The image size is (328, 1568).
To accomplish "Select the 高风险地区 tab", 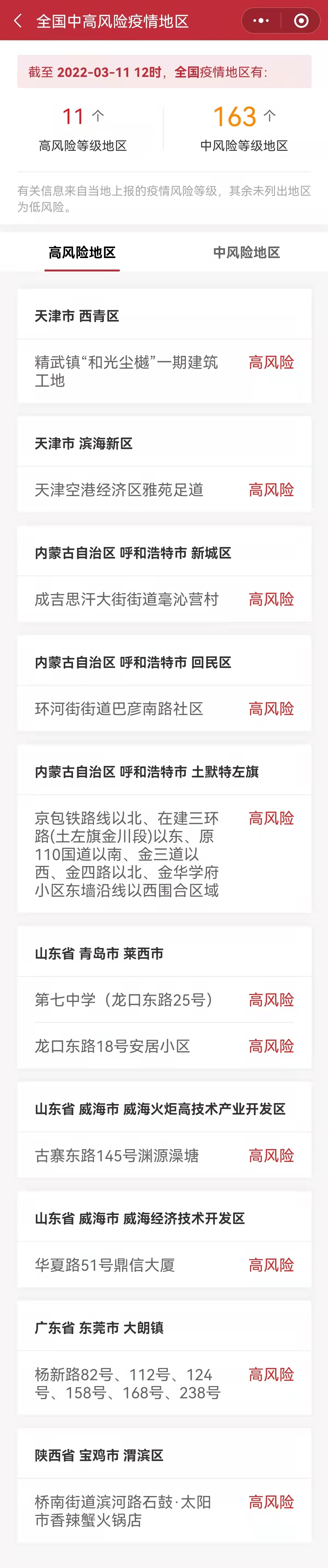I will tap(82, 252).
